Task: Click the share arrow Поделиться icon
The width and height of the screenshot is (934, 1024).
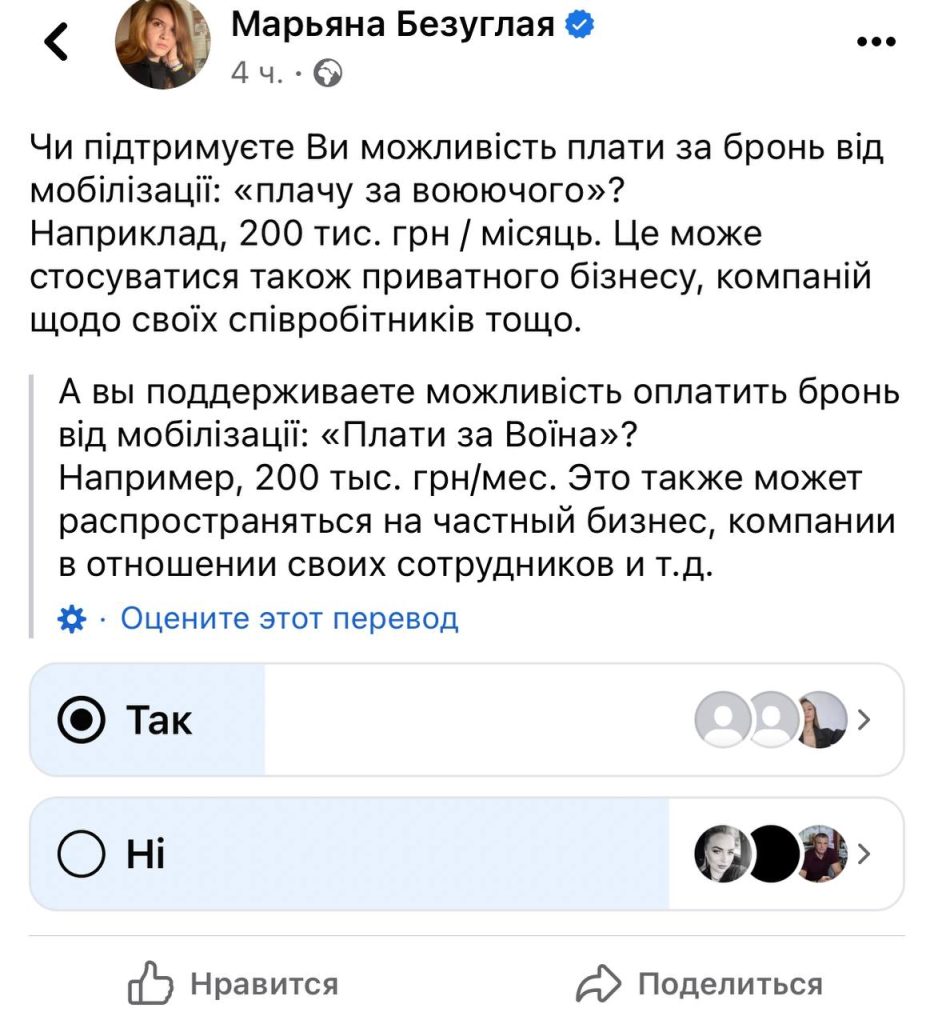Action: tap(596, 984)
